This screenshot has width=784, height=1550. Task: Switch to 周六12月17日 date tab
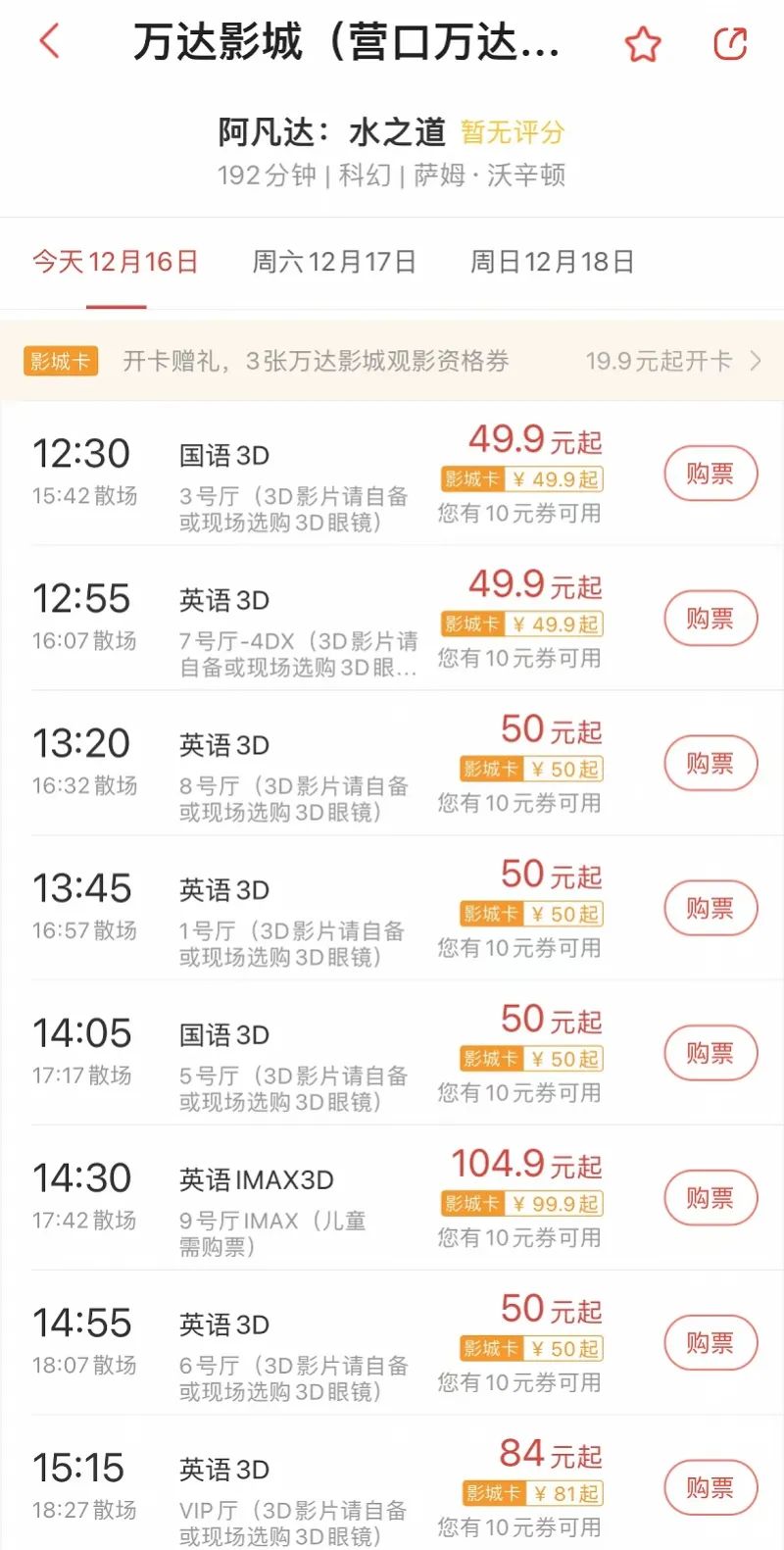[x=334, y=262]
